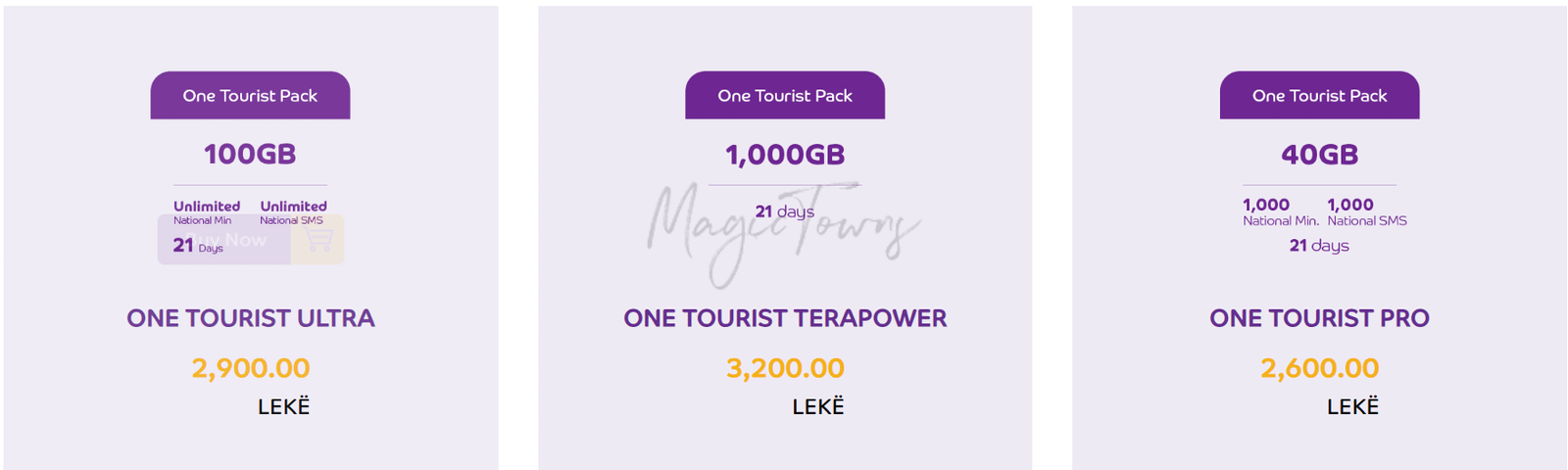The image size is (1568, 470).
Task: Open the One Tourist Ultra 100GB pack
Action: (250, 318)
